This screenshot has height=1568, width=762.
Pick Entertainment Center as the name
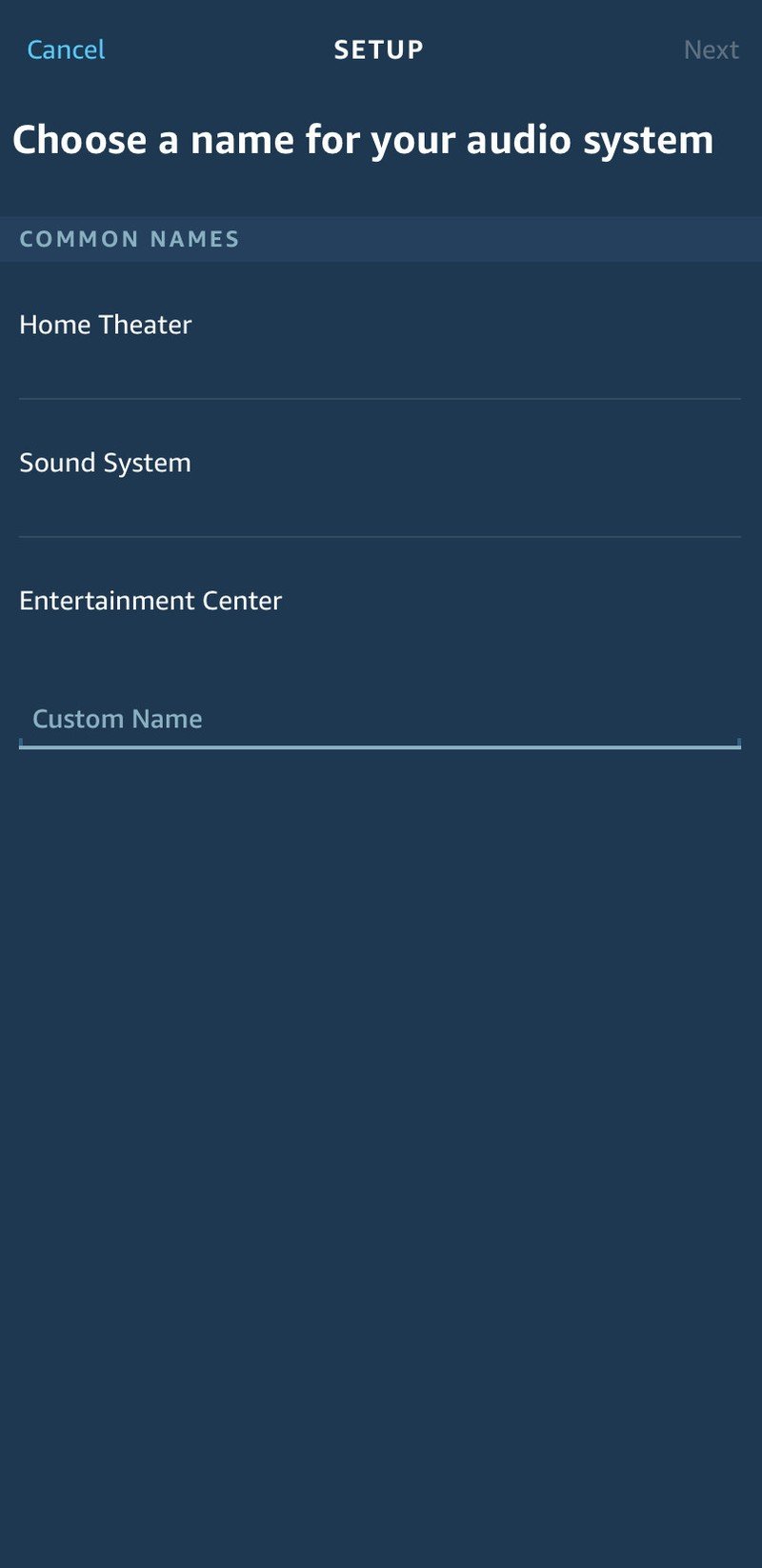[150, 601]
